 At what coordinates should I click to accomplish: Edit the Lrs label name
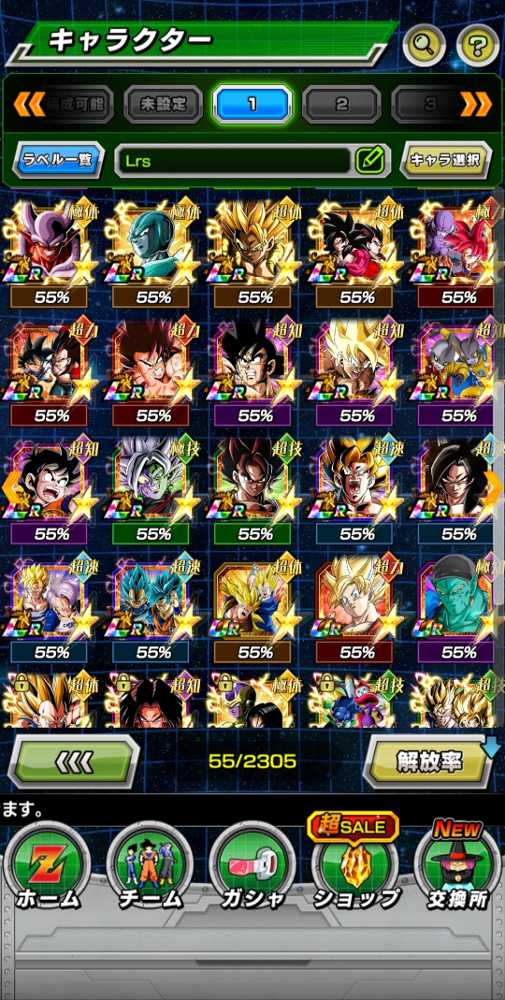click(371, 161)
